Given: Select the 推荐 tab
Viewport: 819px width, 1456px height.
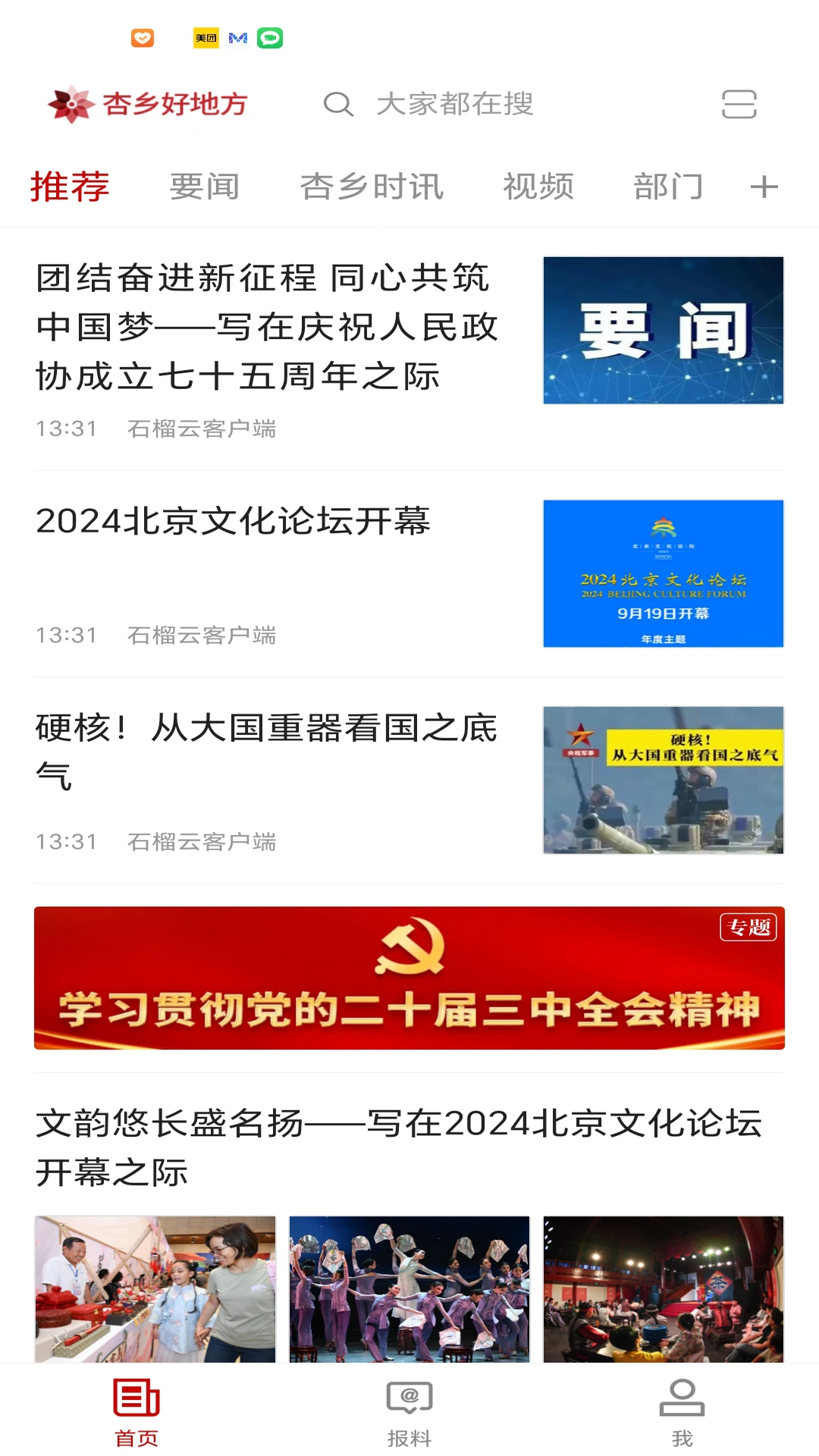Looking at the screenshot, I should coord(70,187).
